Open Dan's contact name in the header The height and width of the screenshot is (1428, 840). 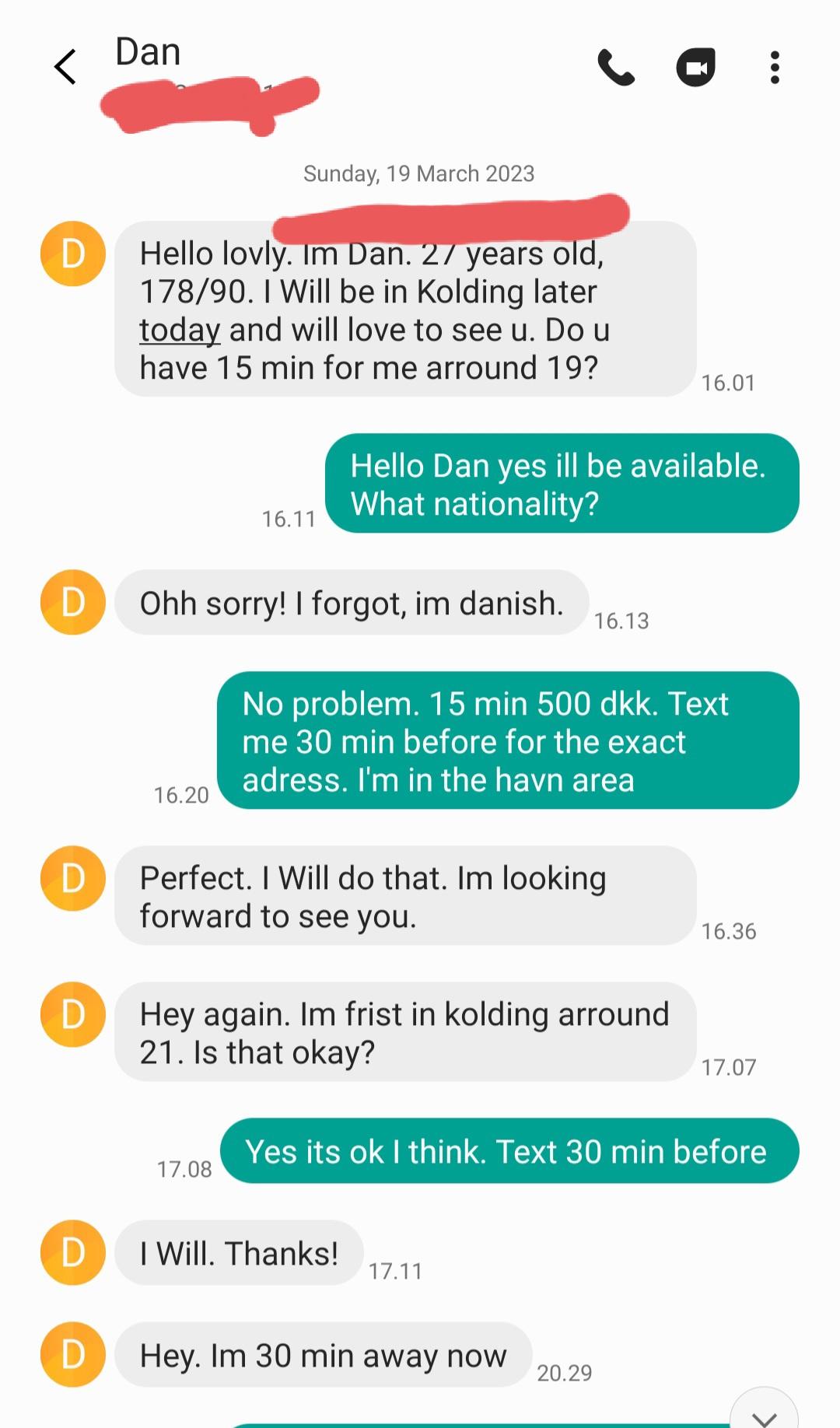pos(148,53)
